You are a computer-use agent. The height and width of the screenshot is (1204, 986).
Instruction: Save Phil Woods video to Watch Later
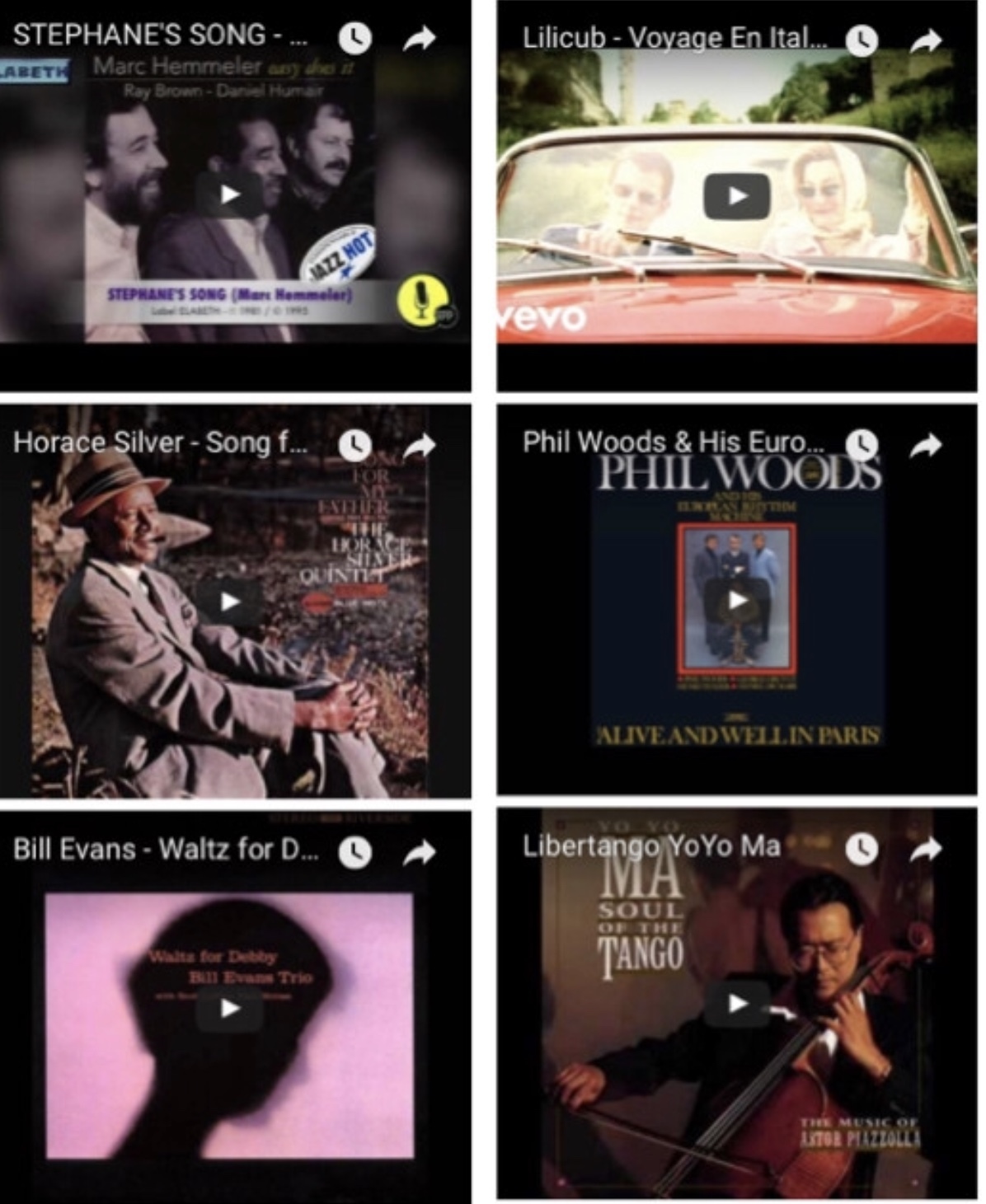tap(862, 444)
